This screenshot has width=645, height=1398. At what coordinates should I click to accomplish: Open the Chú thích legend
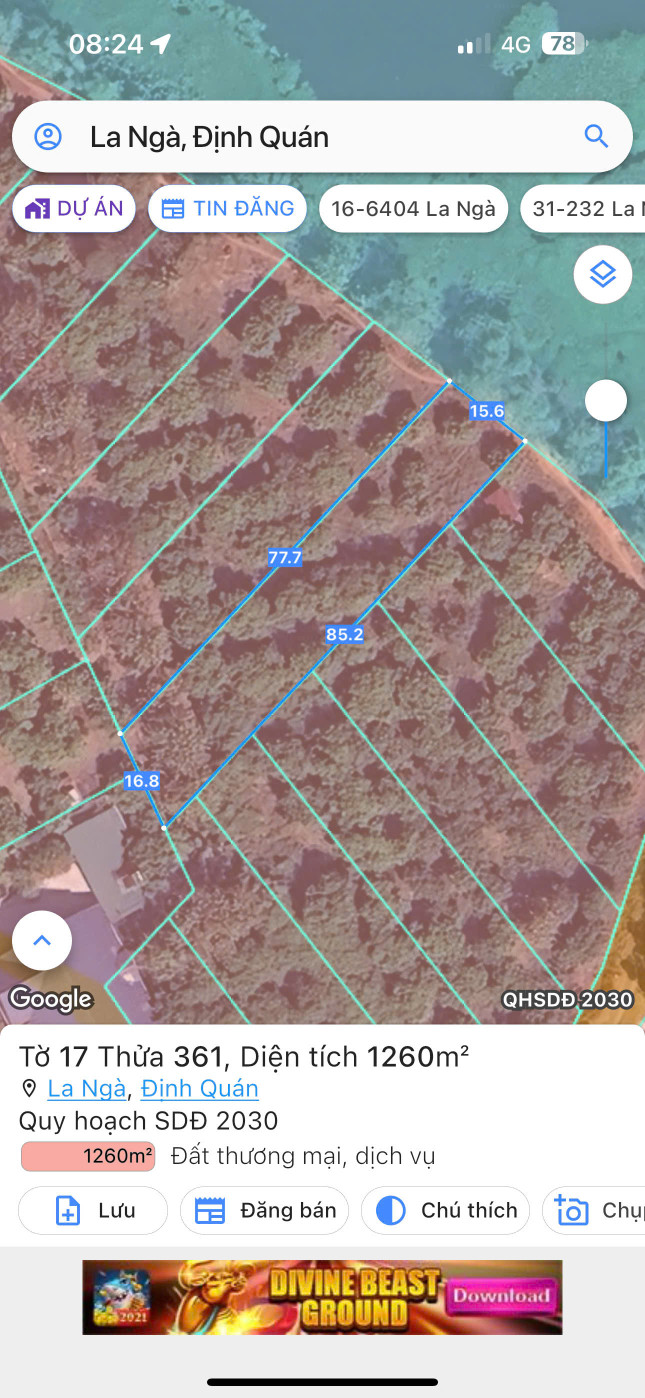(445, 1211)
